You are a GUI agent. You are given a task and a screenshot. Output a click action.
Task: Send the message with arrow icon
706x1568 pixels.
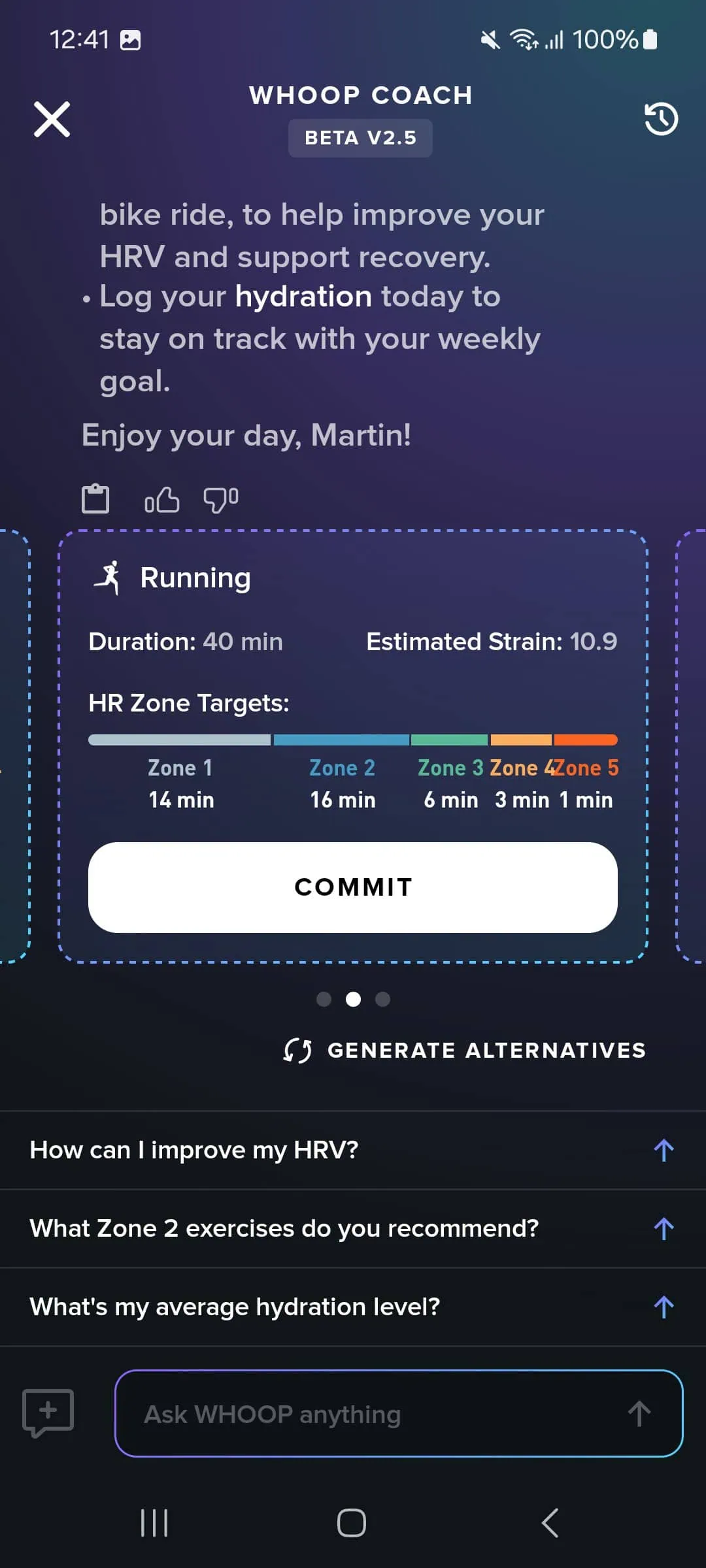pyautogui.click(x=639, y=1414)
